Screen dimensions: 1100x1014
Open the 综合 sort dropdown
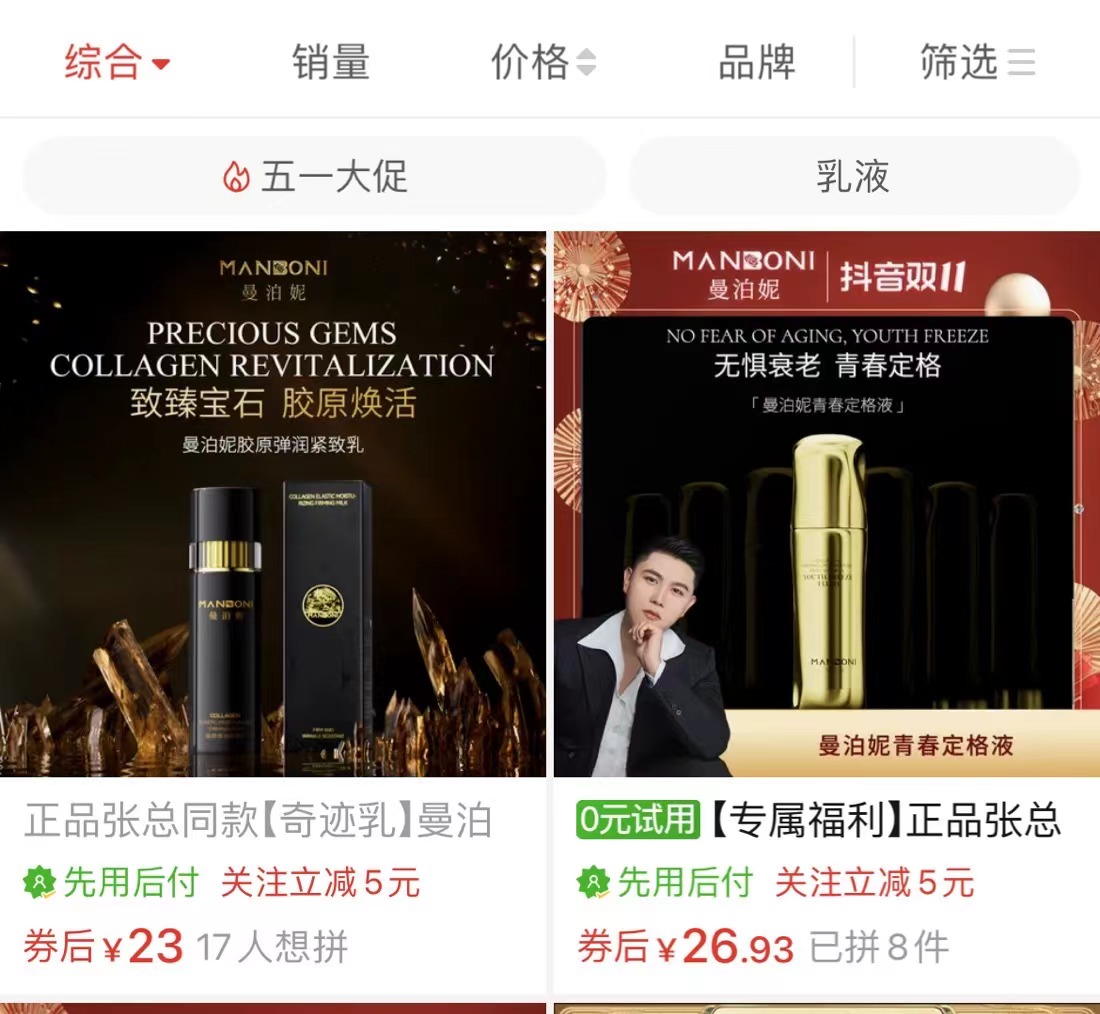point(116,62)
